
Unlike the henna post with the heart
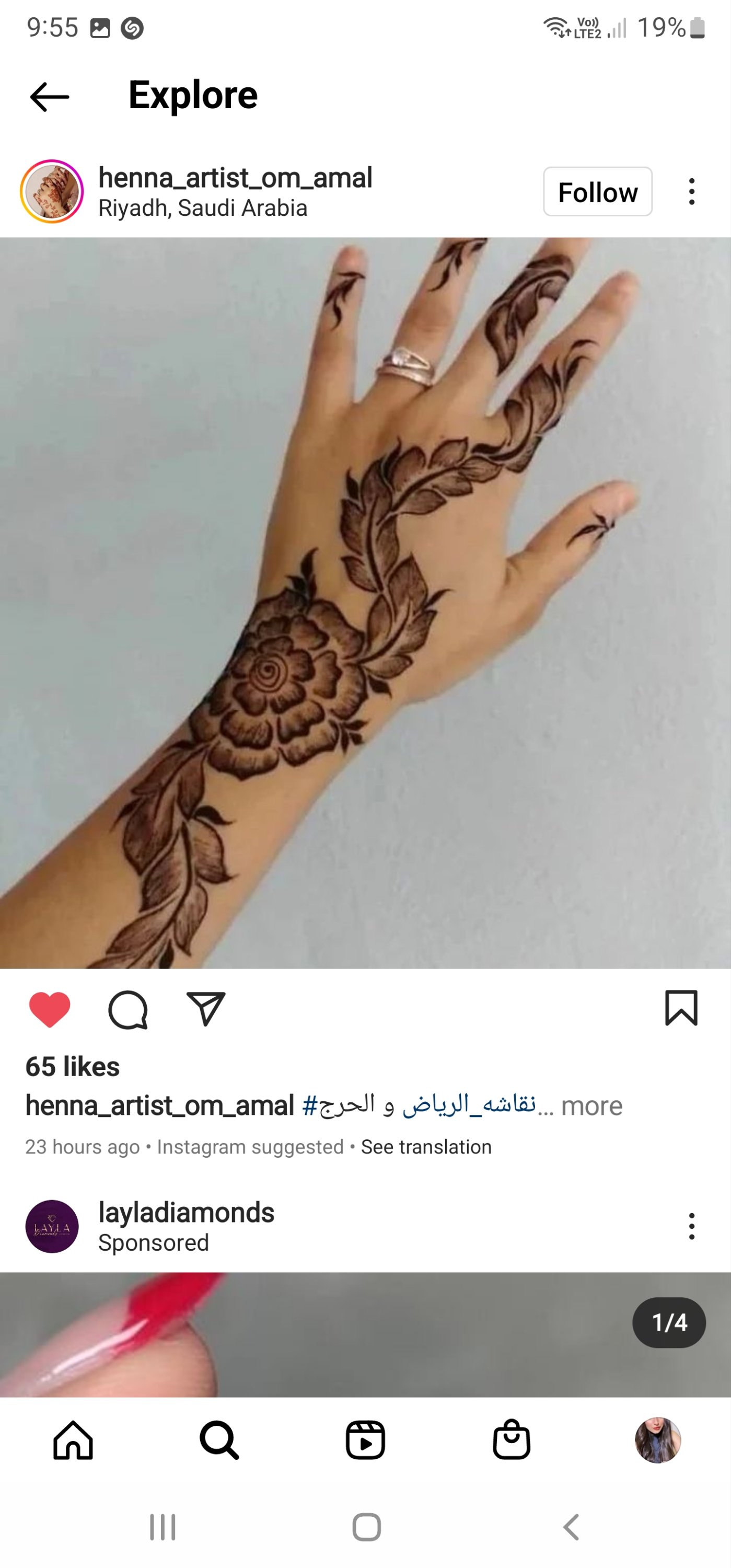click(49, 1009)
